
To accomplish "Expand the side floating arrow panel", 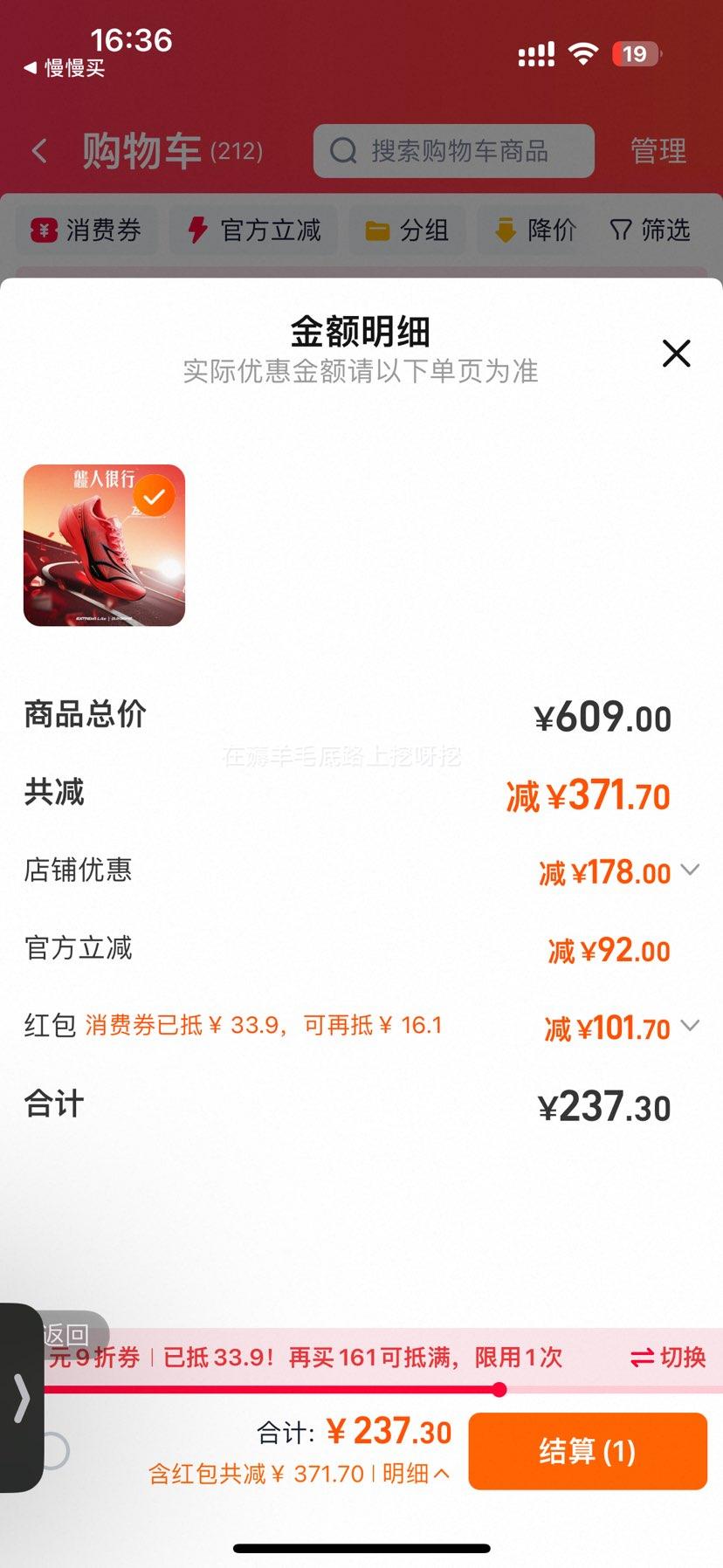I will pyautogui.click(x=21, y=1399).
